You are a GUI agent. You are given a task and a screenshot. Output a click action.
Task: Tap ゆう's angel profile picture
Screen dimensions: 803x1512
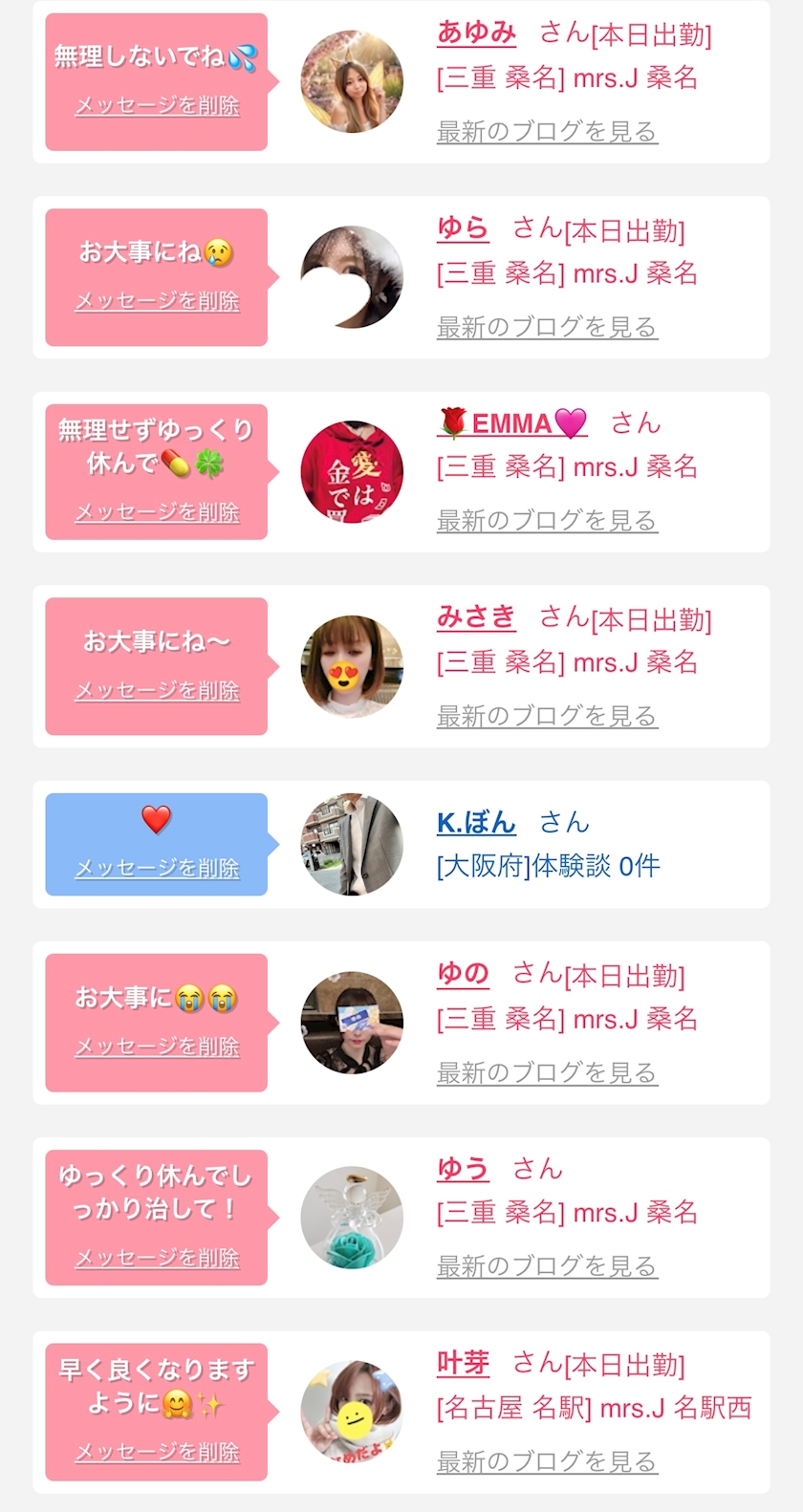[352, 1218]
